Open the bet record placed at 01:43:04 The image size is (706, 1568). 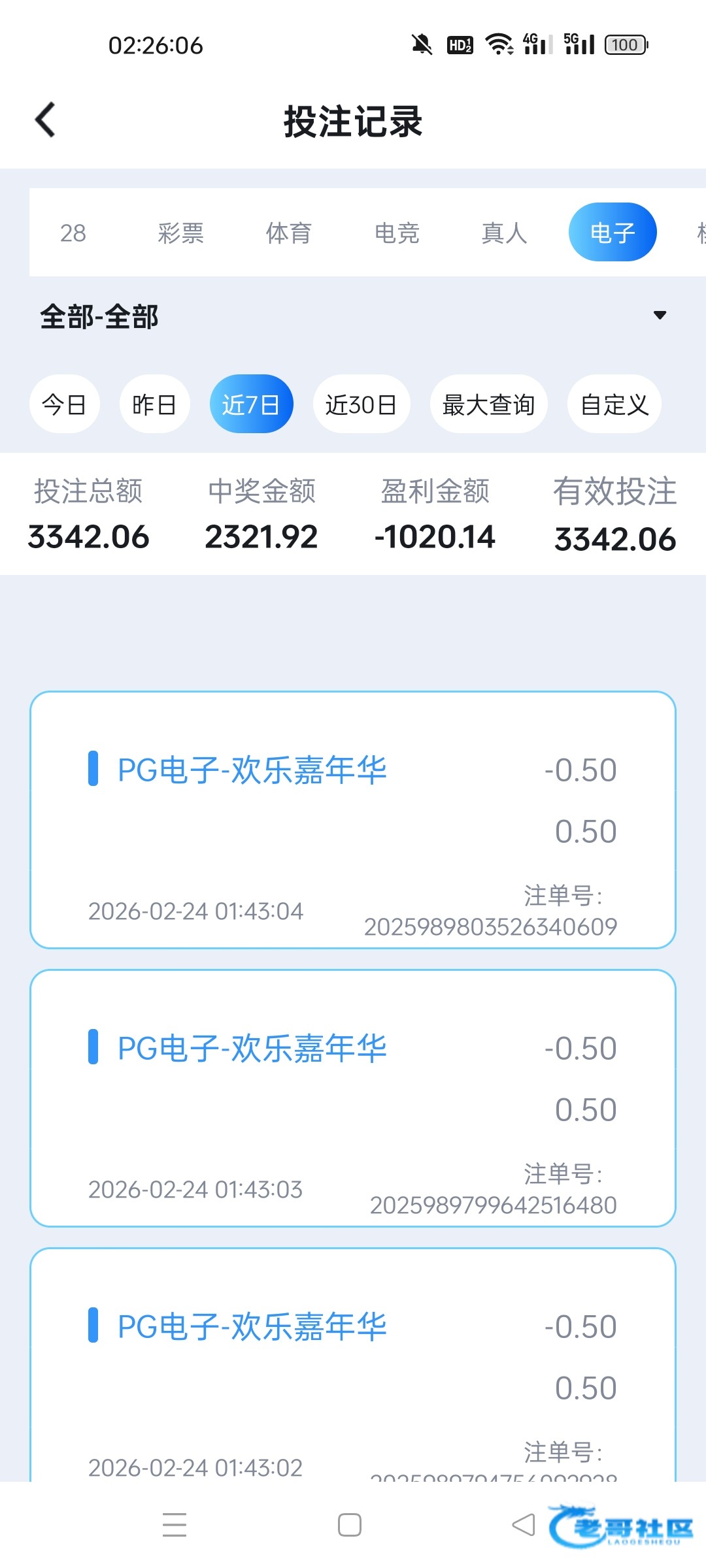coord(353,819)
